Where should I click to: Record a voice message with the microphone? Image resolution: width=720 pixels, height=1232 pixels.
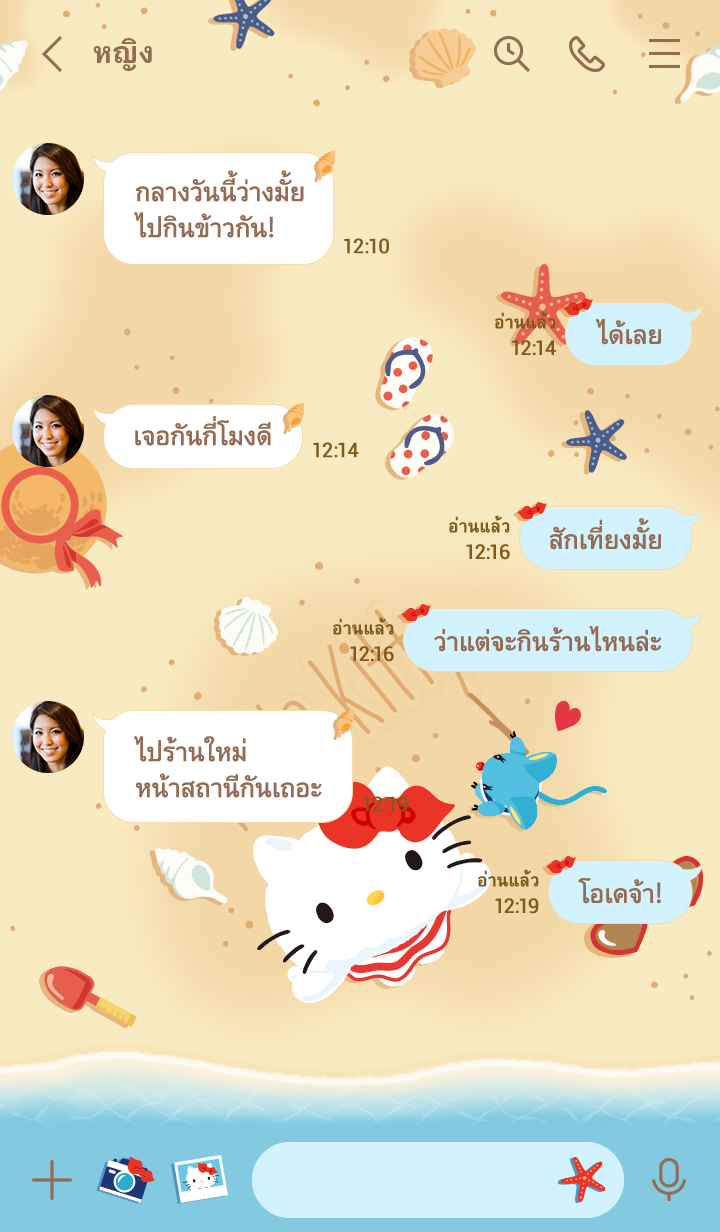pyautogui.click(x=668, y=1180)
